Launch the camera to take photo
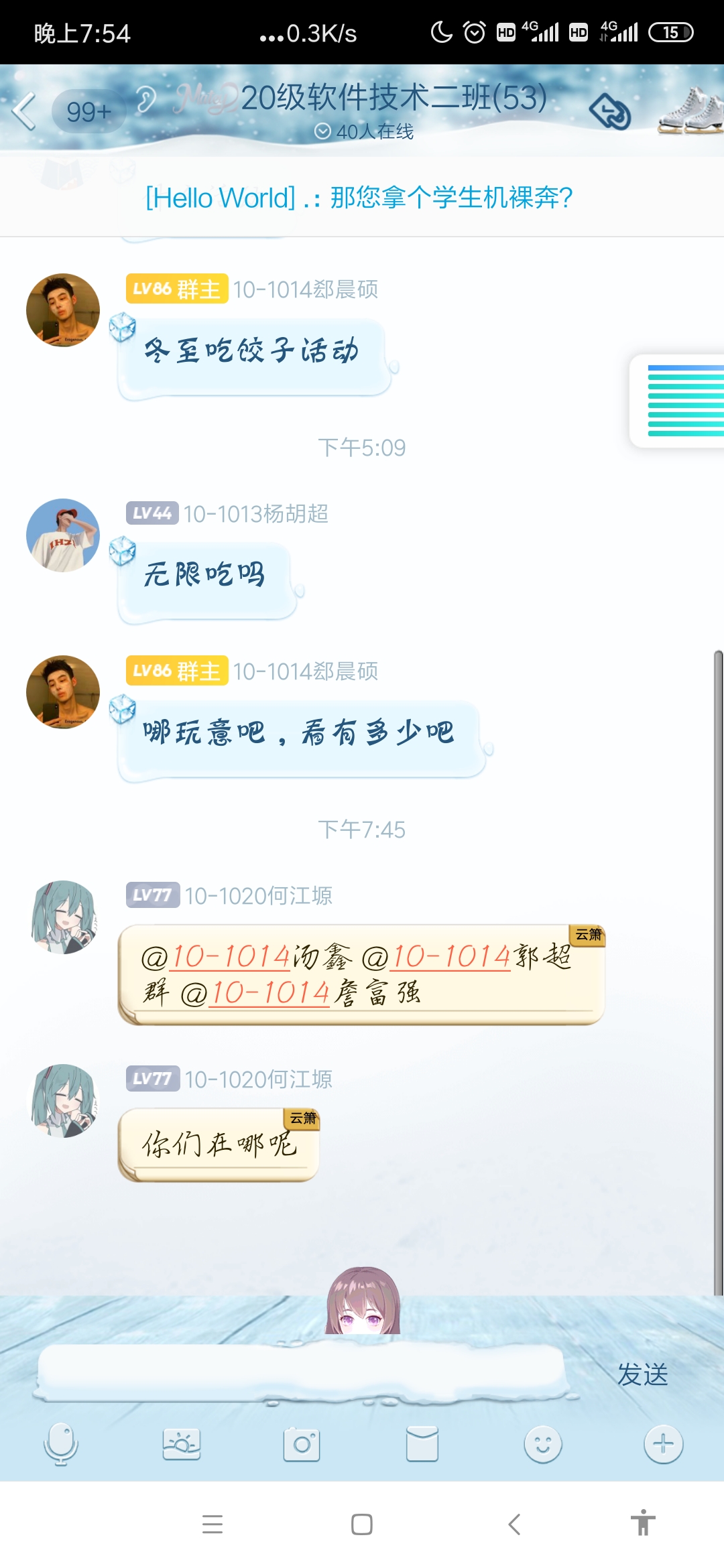The height and width of the screenshot is (1568, 724). point(302,1444)
